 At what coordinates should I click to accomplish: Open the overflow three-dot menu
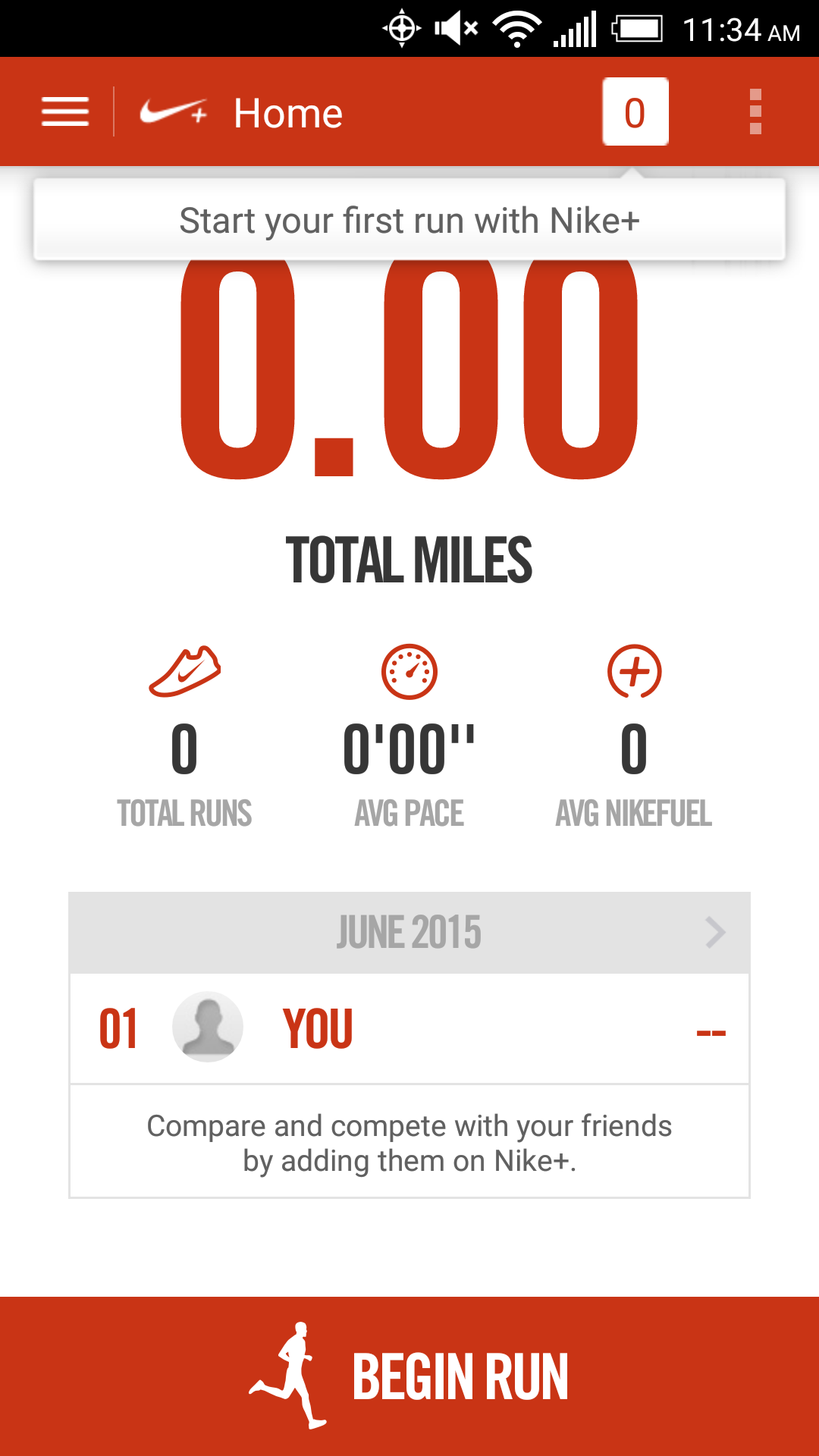coord(755,111)
